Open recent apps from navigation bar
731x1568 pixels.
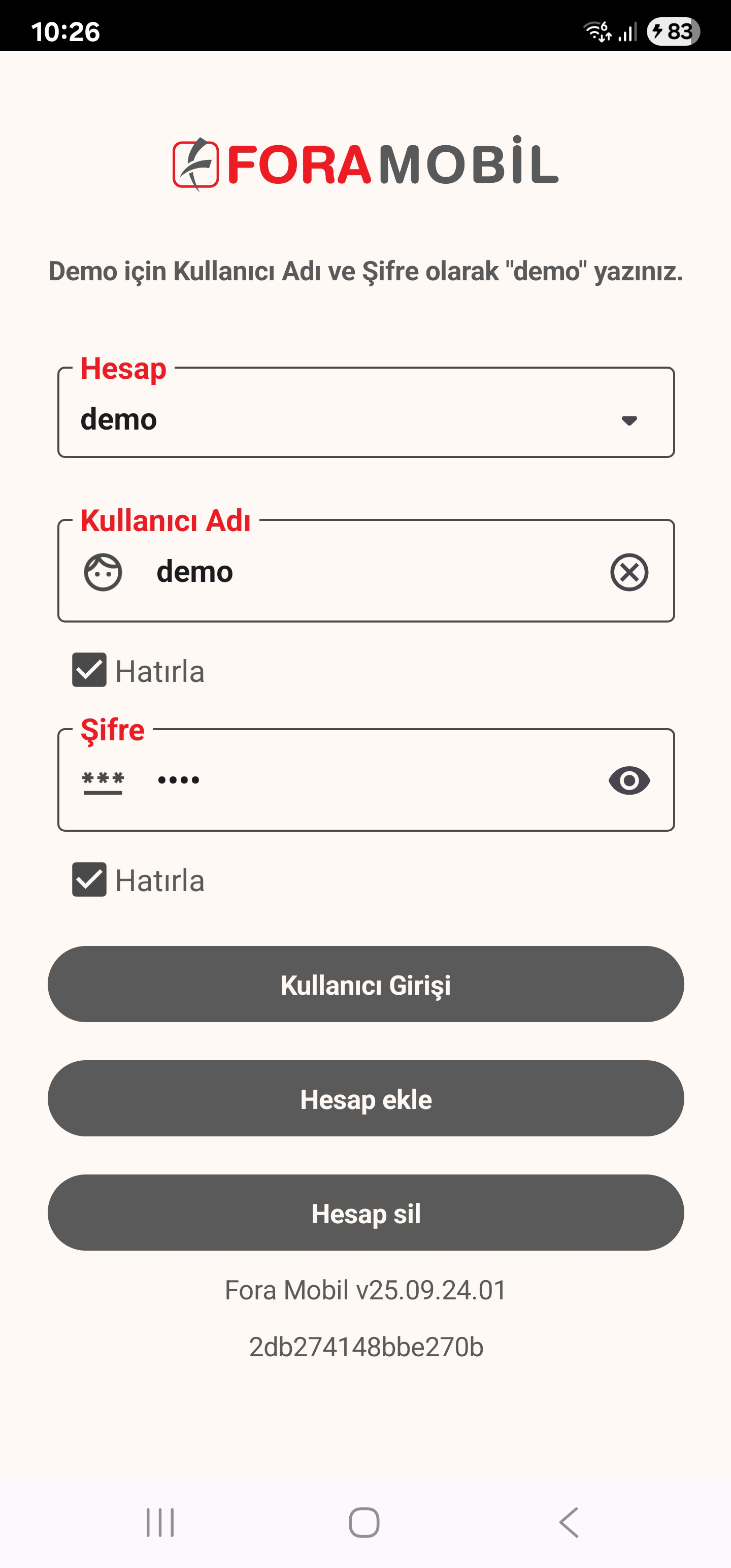click(x=160, y=1523)
